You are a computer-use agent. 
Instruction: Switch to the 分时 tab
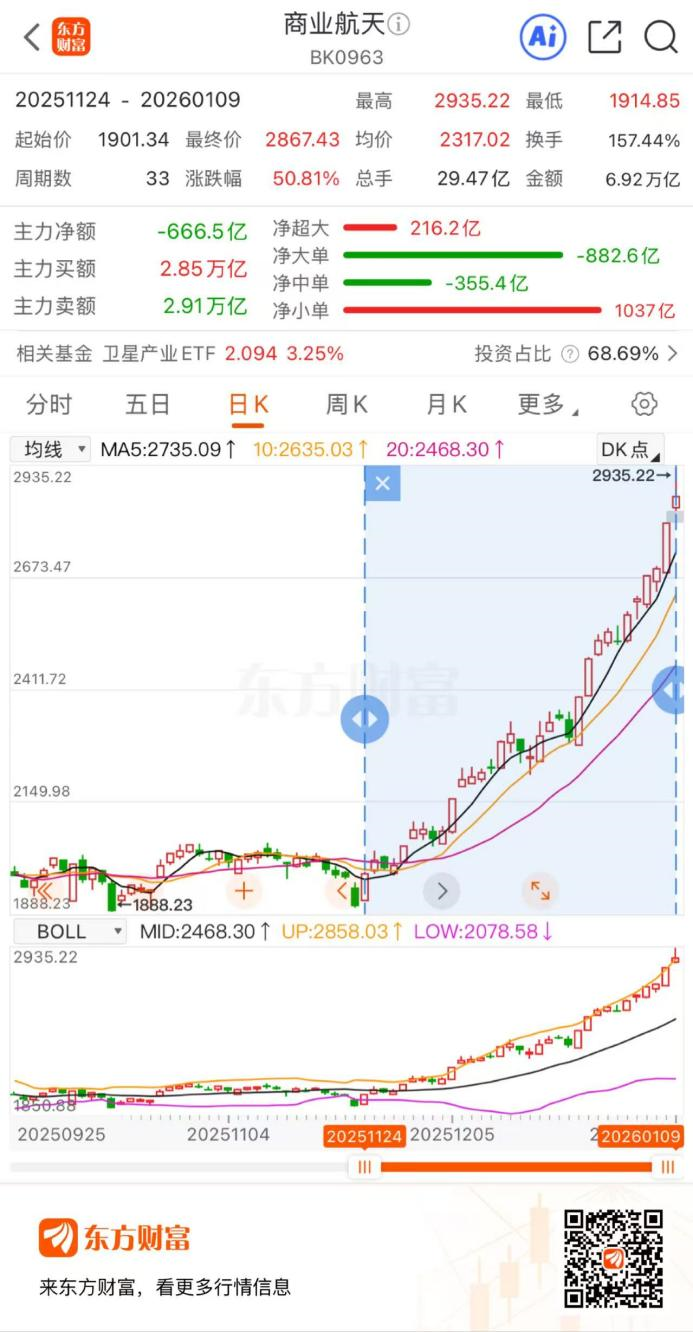(x=49, y=404)
